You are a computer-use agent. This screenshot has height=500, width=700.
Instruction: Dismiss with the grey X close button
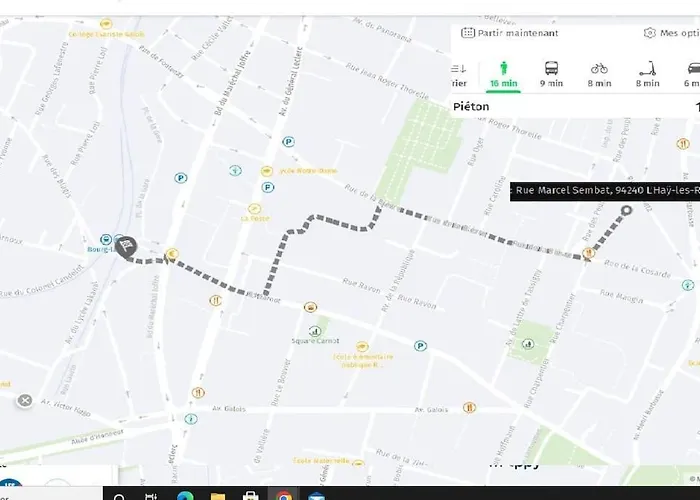25,401
